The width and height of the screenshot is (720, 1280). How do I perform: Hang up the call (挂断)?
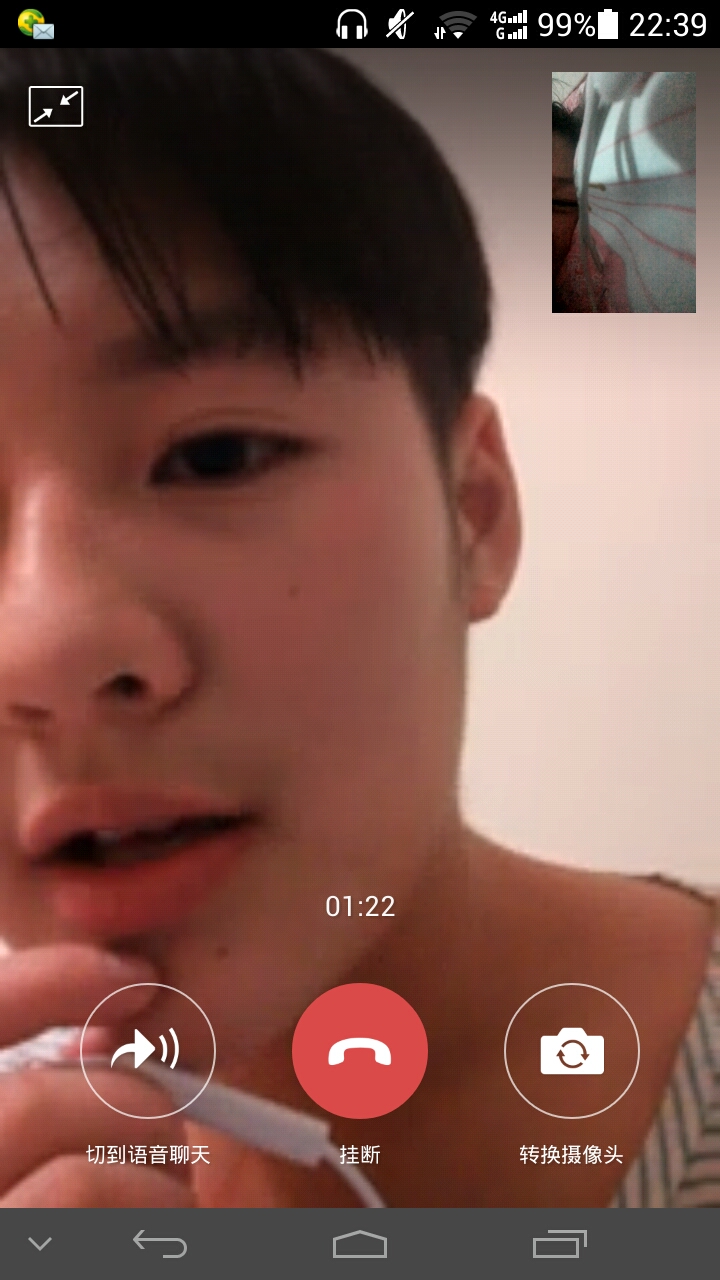click(360, 1051)
